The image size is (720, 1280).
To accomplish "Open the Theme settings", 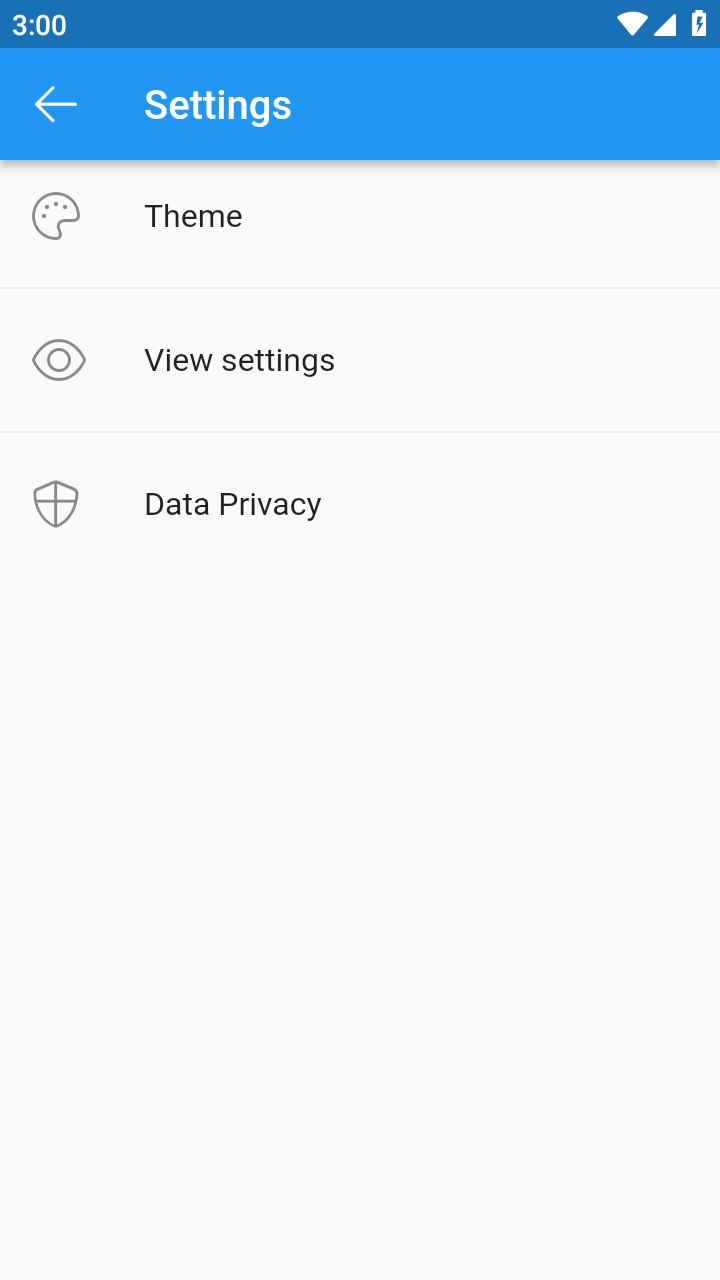I will 360,216.
